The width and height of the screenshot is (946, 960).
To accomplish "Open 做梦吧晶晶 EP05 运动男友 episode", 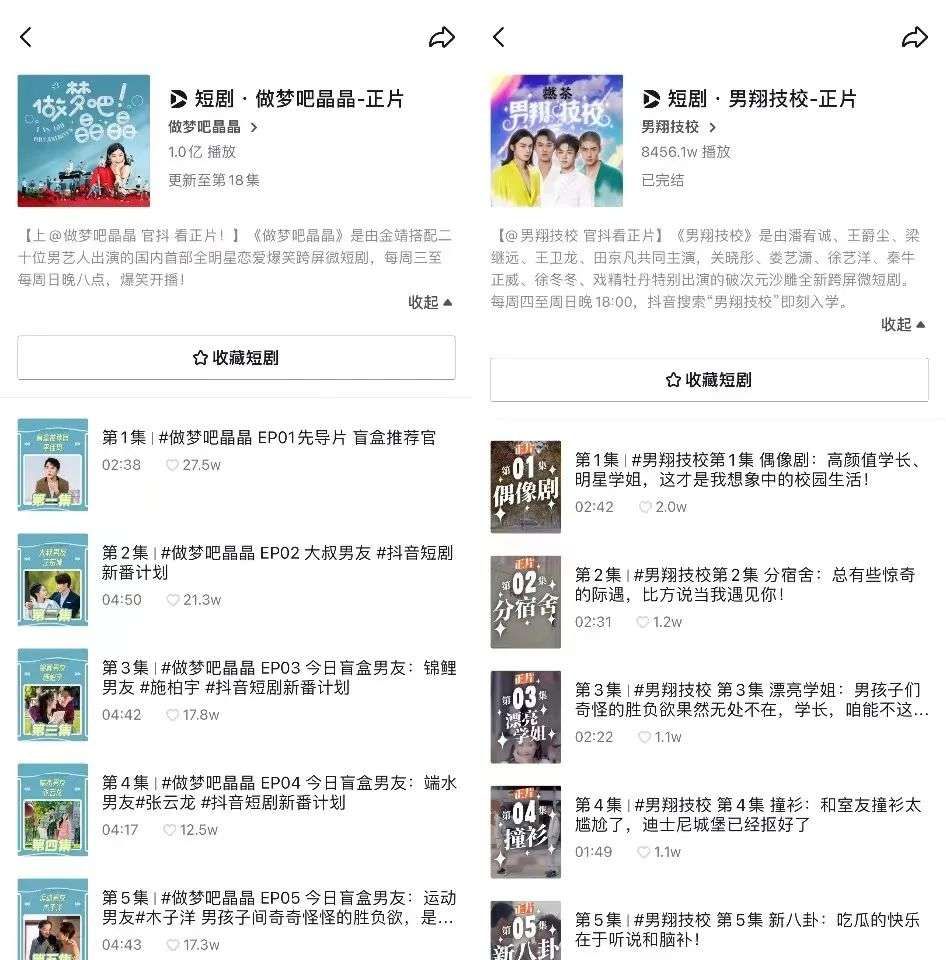I will pos(277,907).
